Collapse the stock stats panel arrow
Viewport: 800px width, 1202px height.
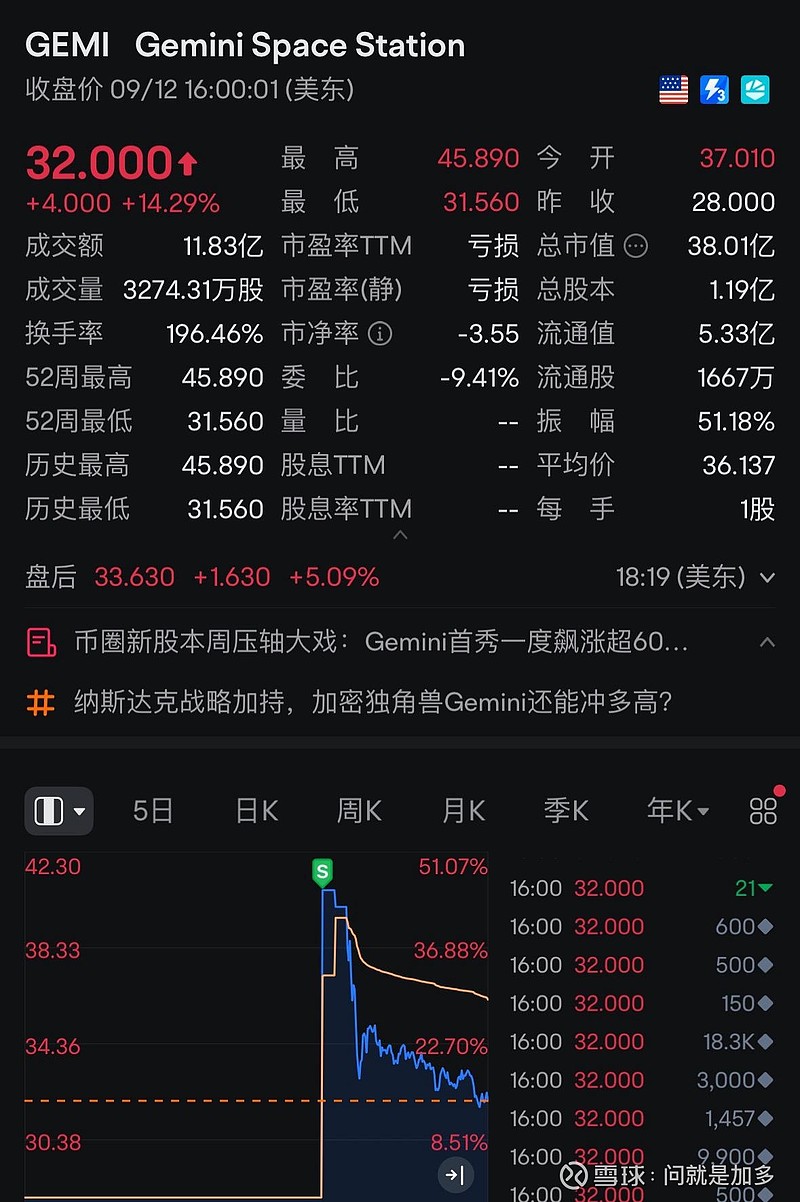tap(400, 536)
